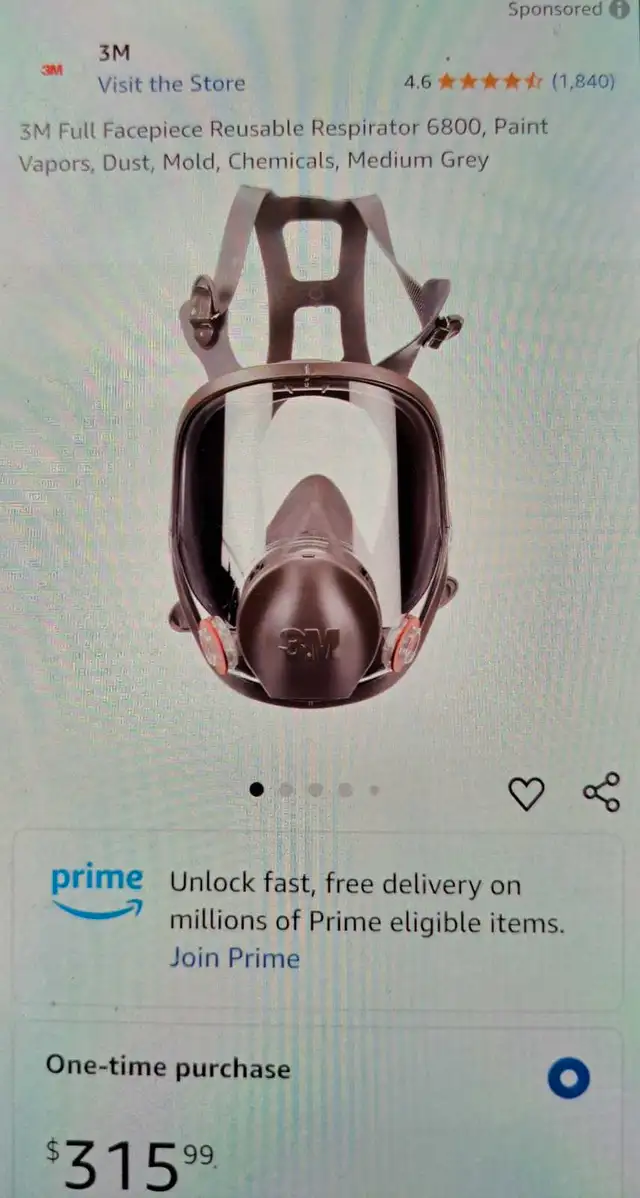Open the 1,840 customer ratings
The image size is (640, 1198).
(583, 82)
